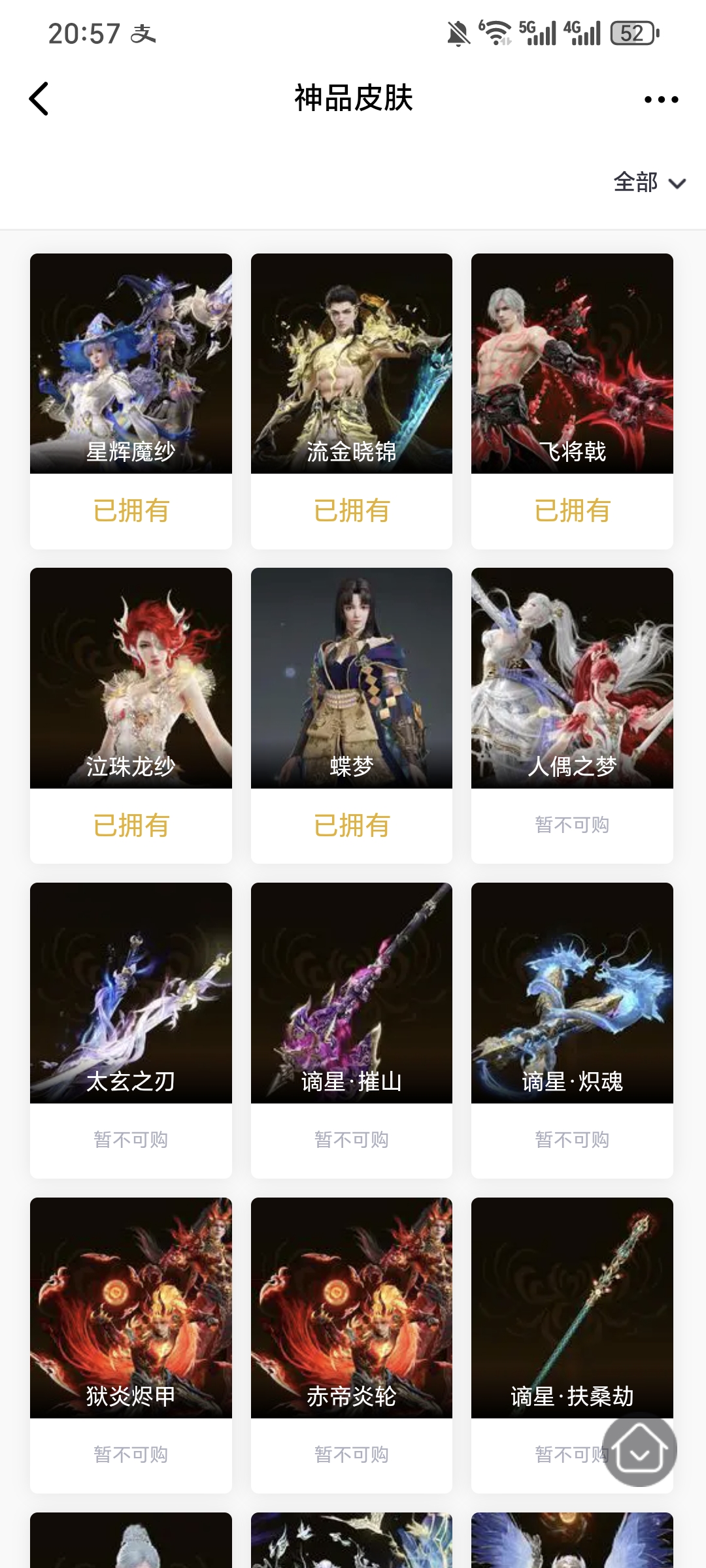Open the three-dot overflow menu
This screenshot has width=706, height=1568.
tap(661, 99)
